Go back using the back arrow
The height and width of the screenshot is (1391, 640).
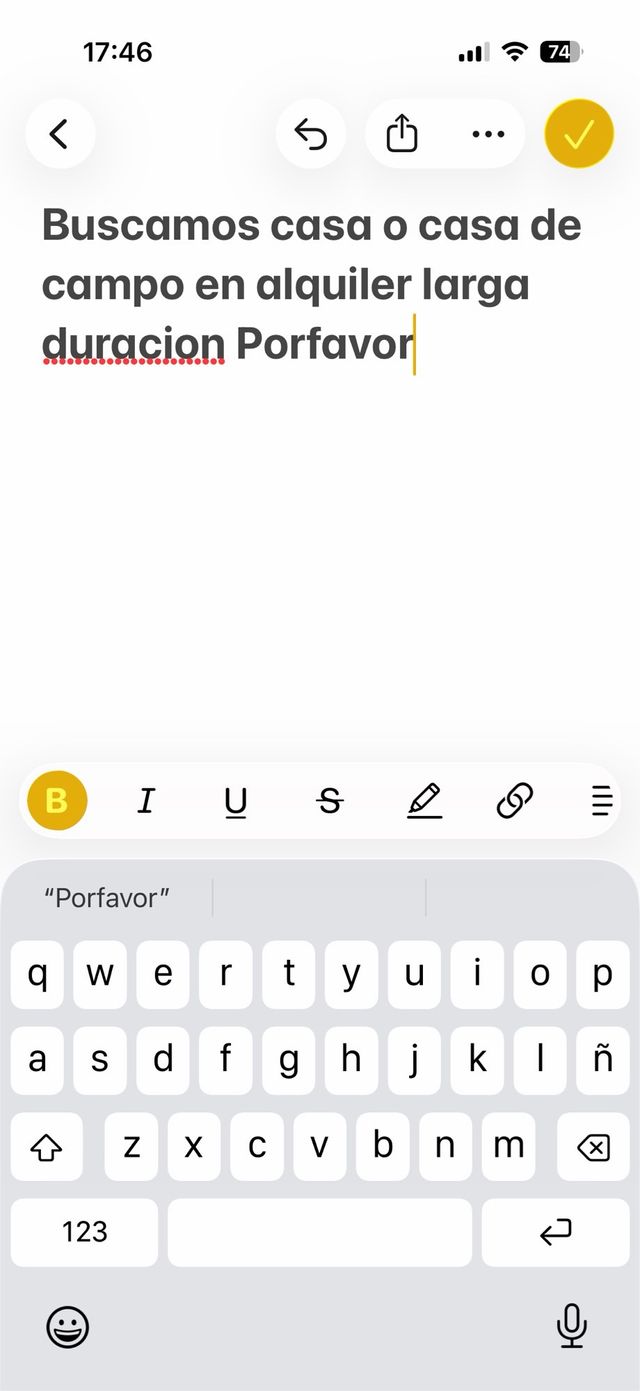(60, 133)
